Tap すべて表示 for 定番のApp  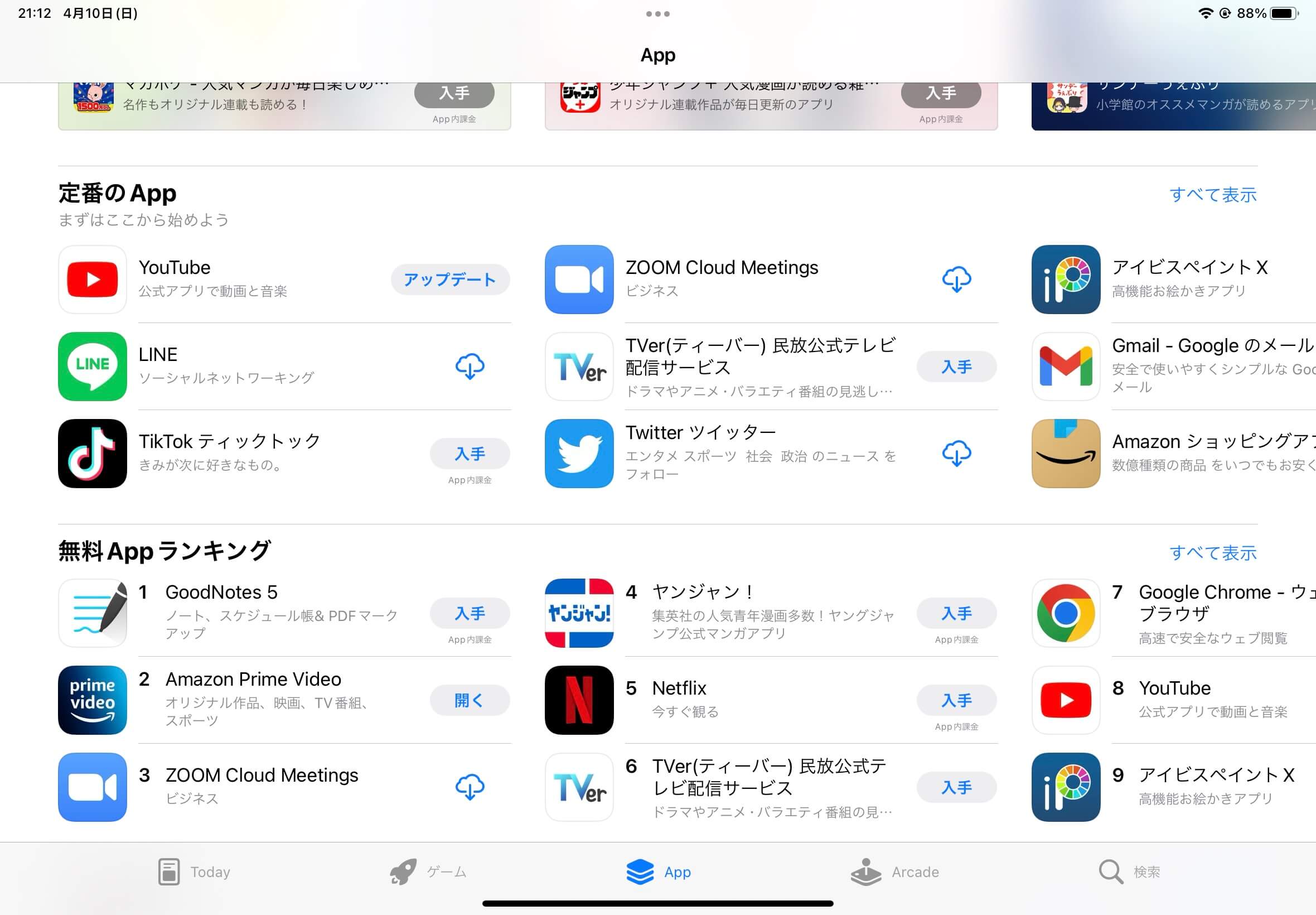(1212, 195)
